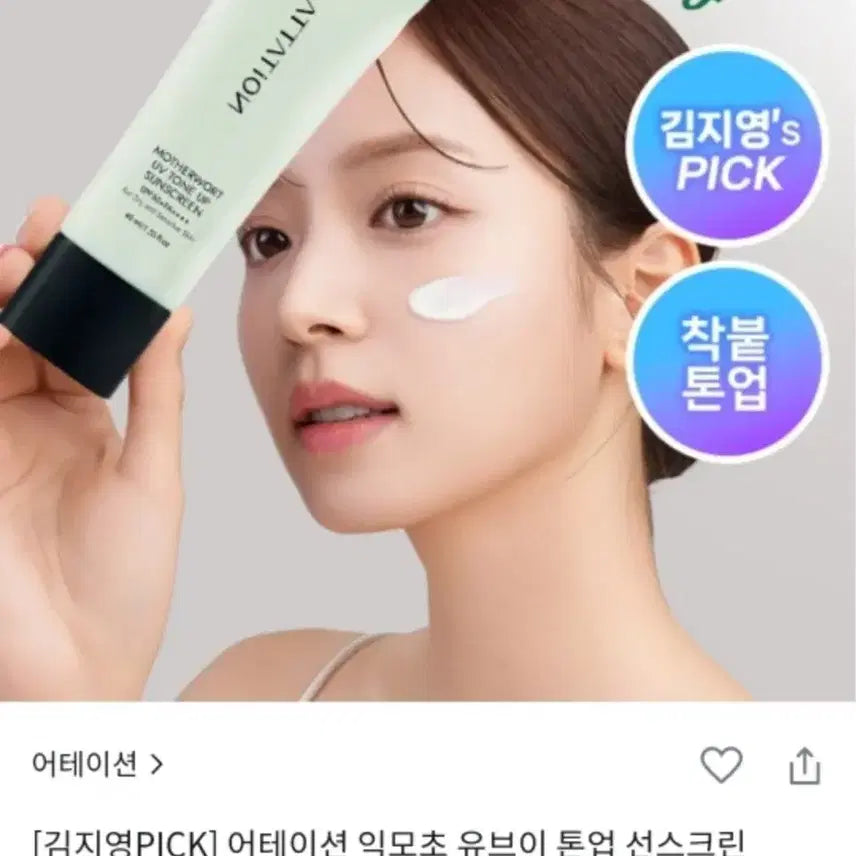Viewport: 856px width, 856px height.
Task: Open the 어테이션 brand page link
Action: [98, 766]
